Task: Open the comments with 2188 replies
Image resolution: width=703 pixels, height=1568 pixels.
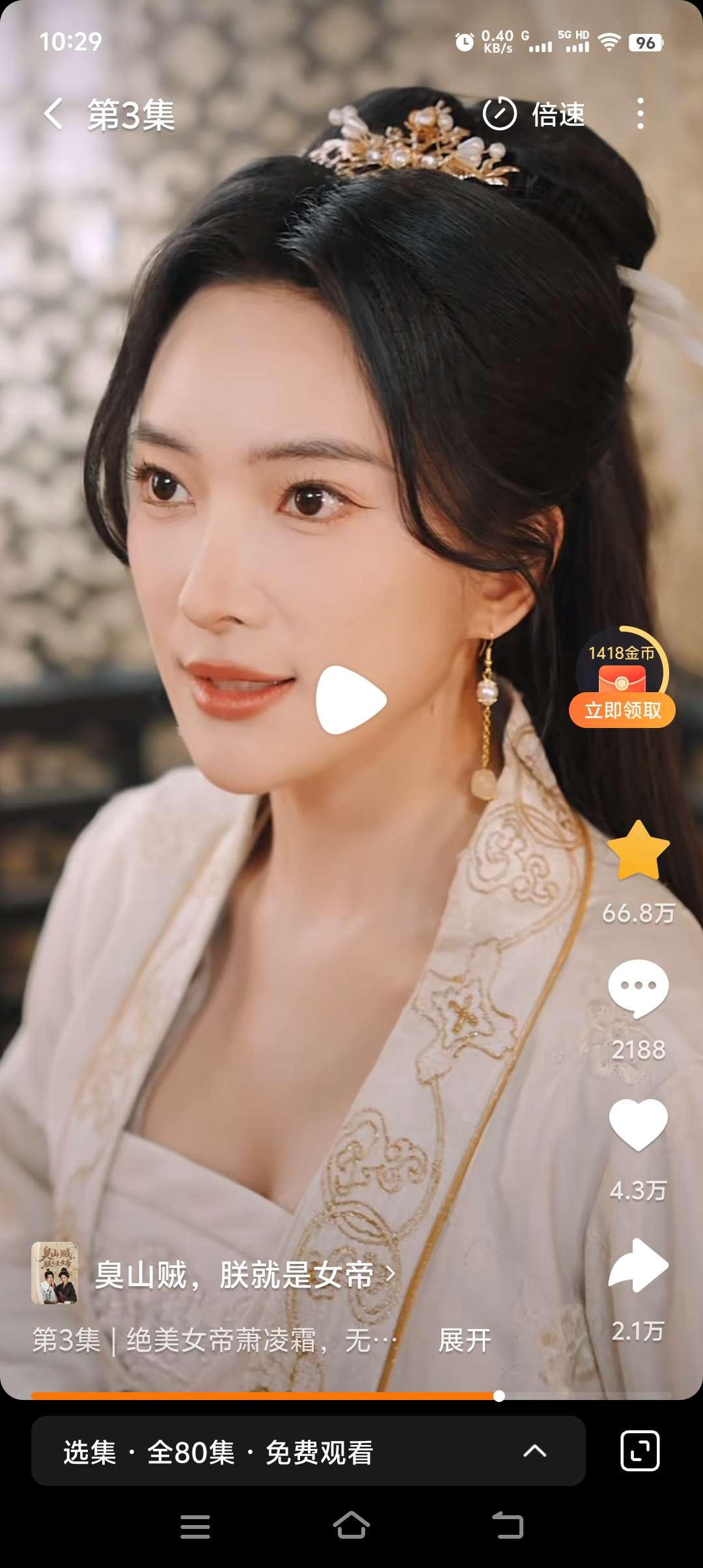Action: click(638, 988)
